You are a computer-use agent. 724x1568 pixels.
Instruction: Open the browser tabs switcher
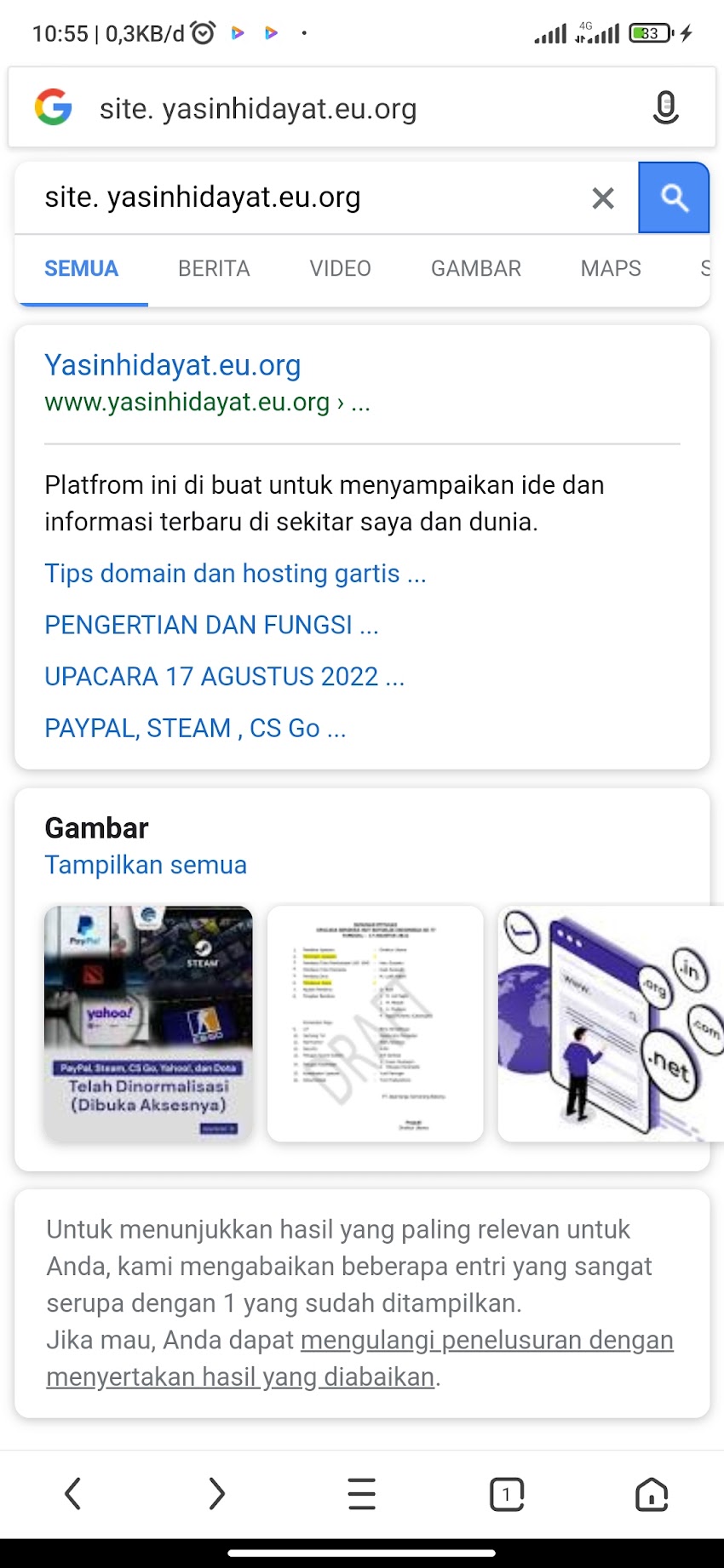(507, 1494)
